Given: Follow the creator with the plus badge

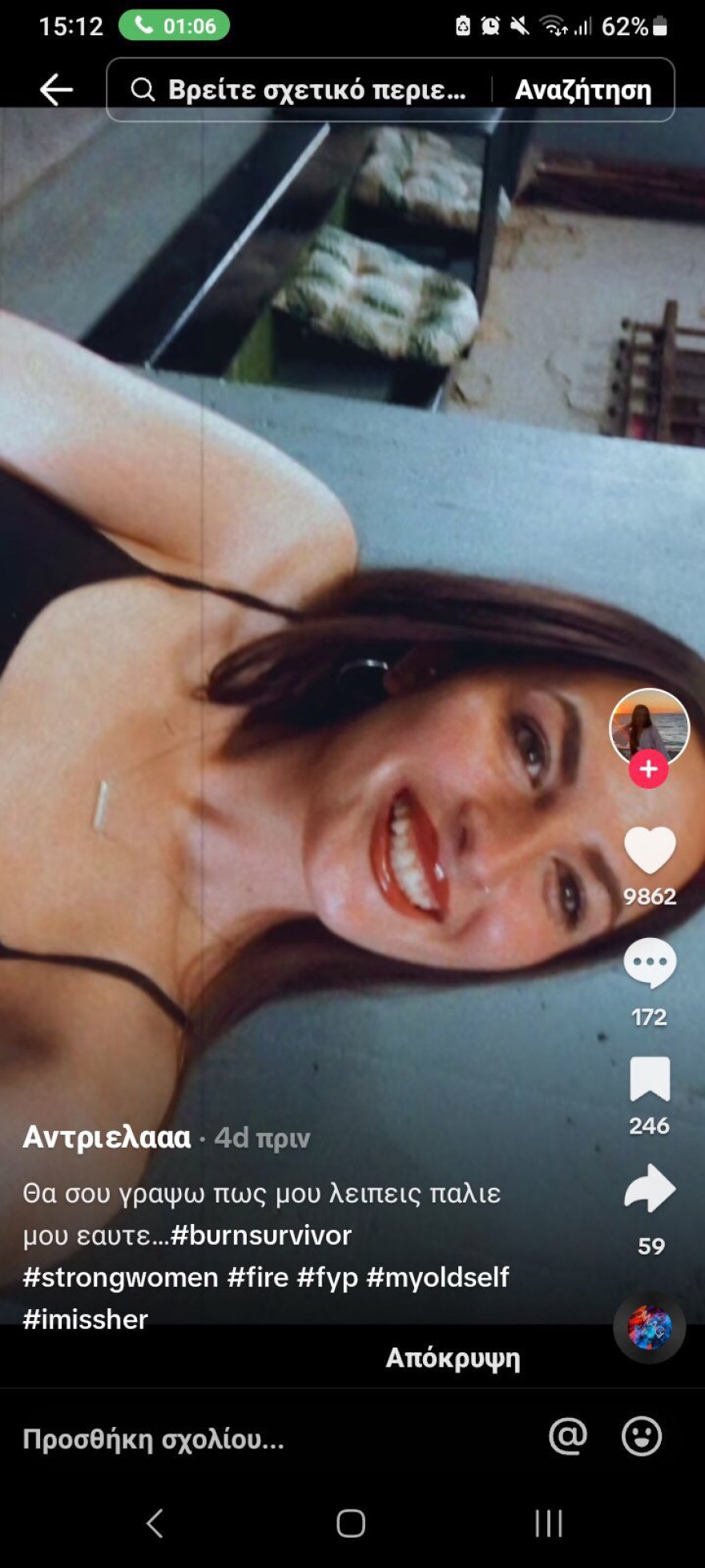Looking at the screenshot, I should pyautogui.click(x=649, y=769).
